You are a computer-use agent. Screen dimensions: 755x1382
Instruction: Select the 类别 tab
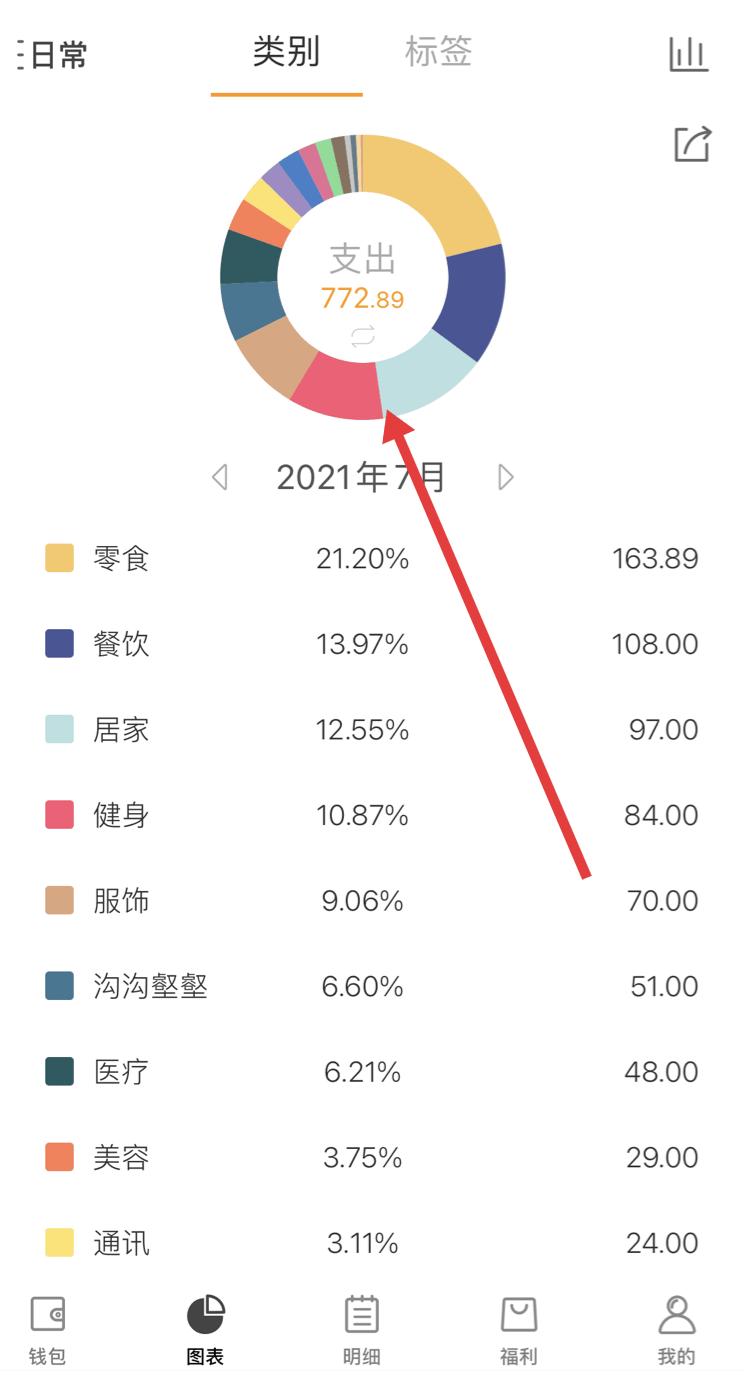(286, 52)
